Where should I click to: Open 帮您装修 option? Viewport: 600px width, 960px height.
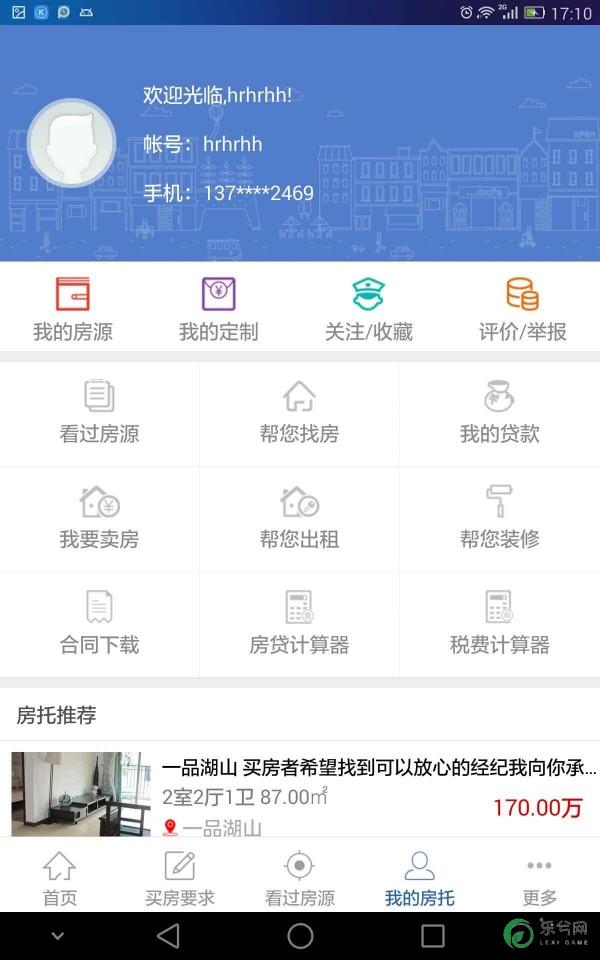pyautogui.click(x=499, y=519)
